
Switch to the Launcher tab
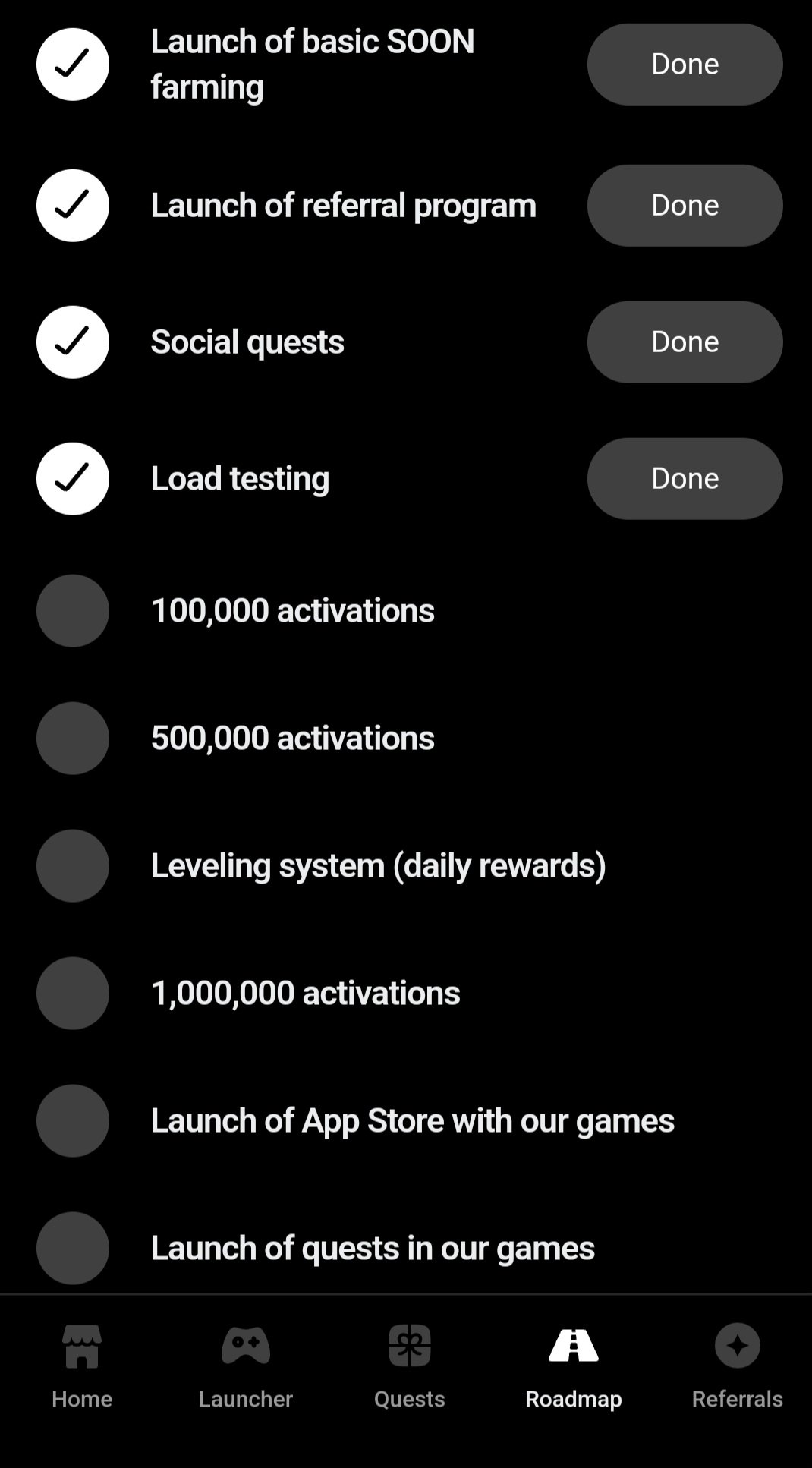click(x=246, y=1366)
